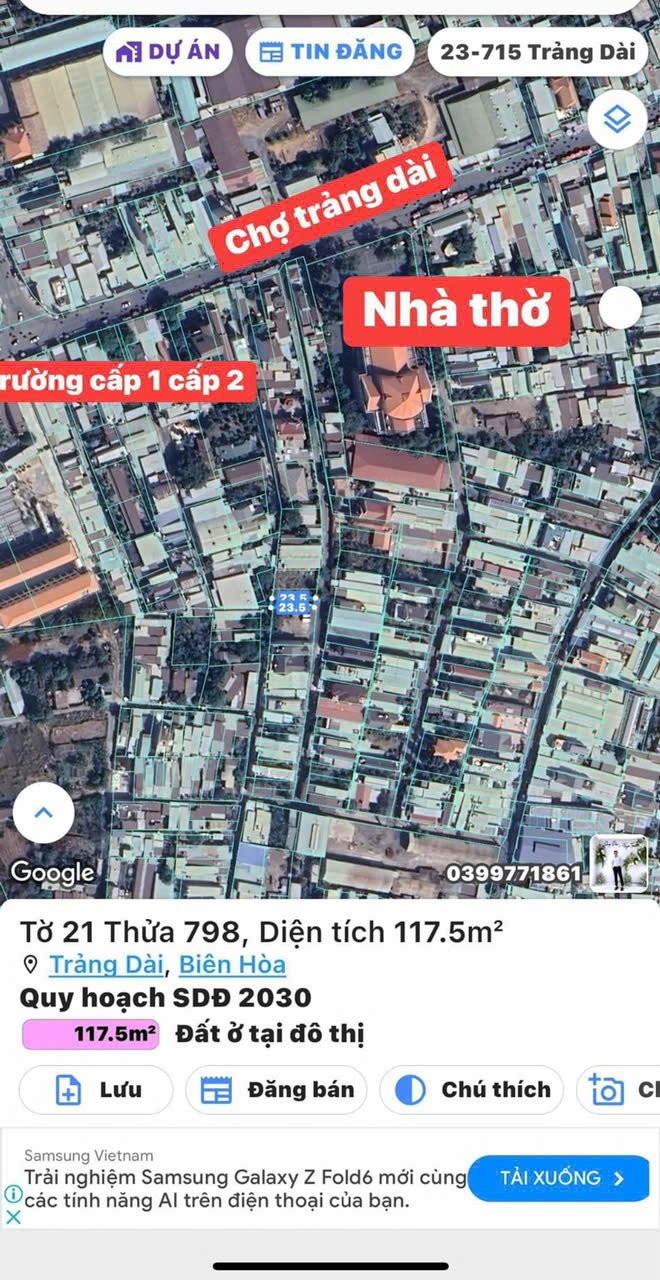This screenshot has height=1280, width=660.
Task: Tap Đăng bán to list for sale
Action: click(x=277, y=1090)
